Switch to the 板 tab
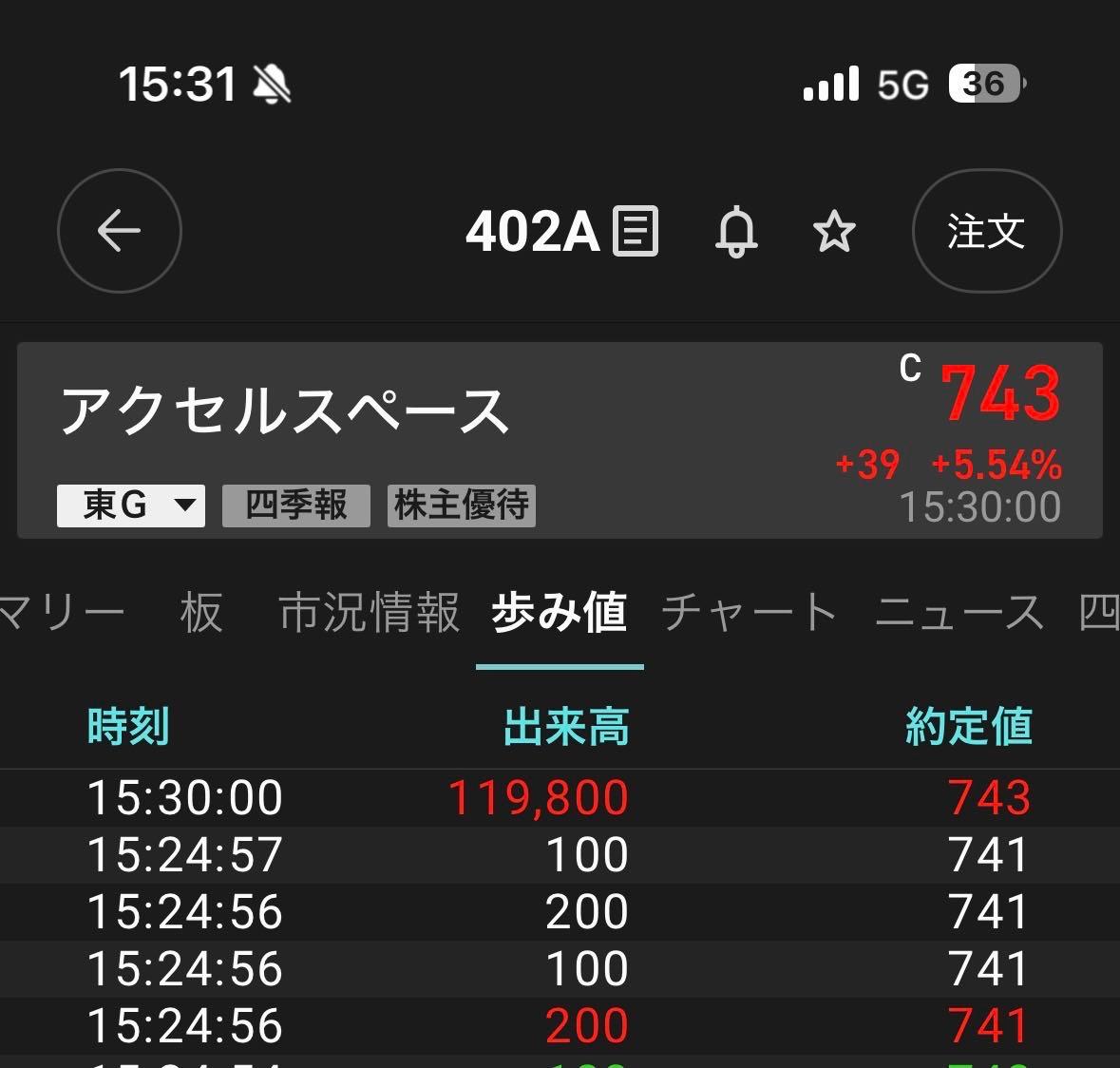Viewport: 1120px width, 1068px height. 201,613
